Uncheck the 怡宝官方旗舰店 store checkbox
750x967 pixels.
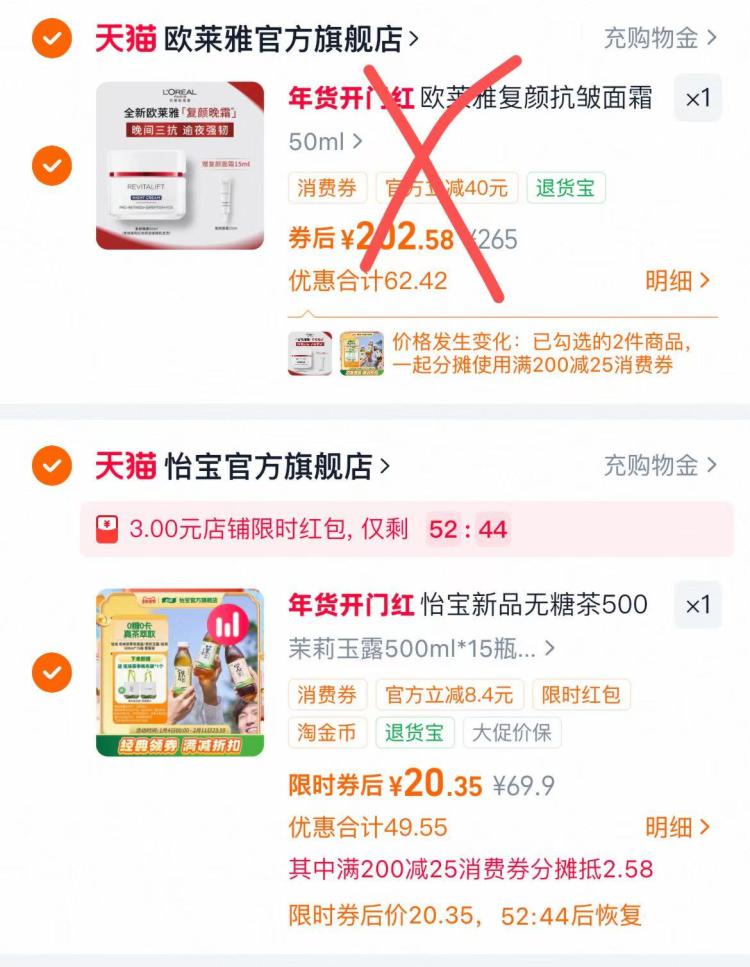(52, 465)
